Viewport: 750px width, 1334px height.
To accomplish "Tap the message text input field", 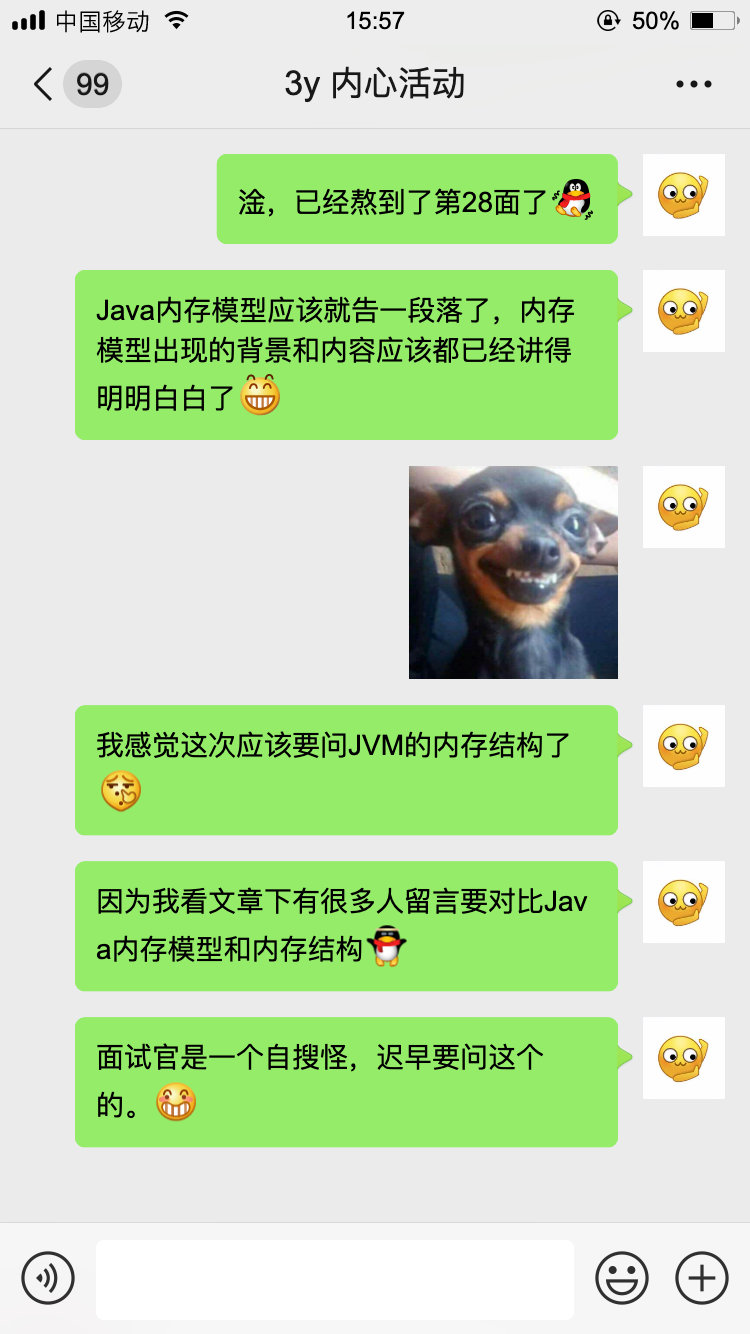I will point(335,1279).
